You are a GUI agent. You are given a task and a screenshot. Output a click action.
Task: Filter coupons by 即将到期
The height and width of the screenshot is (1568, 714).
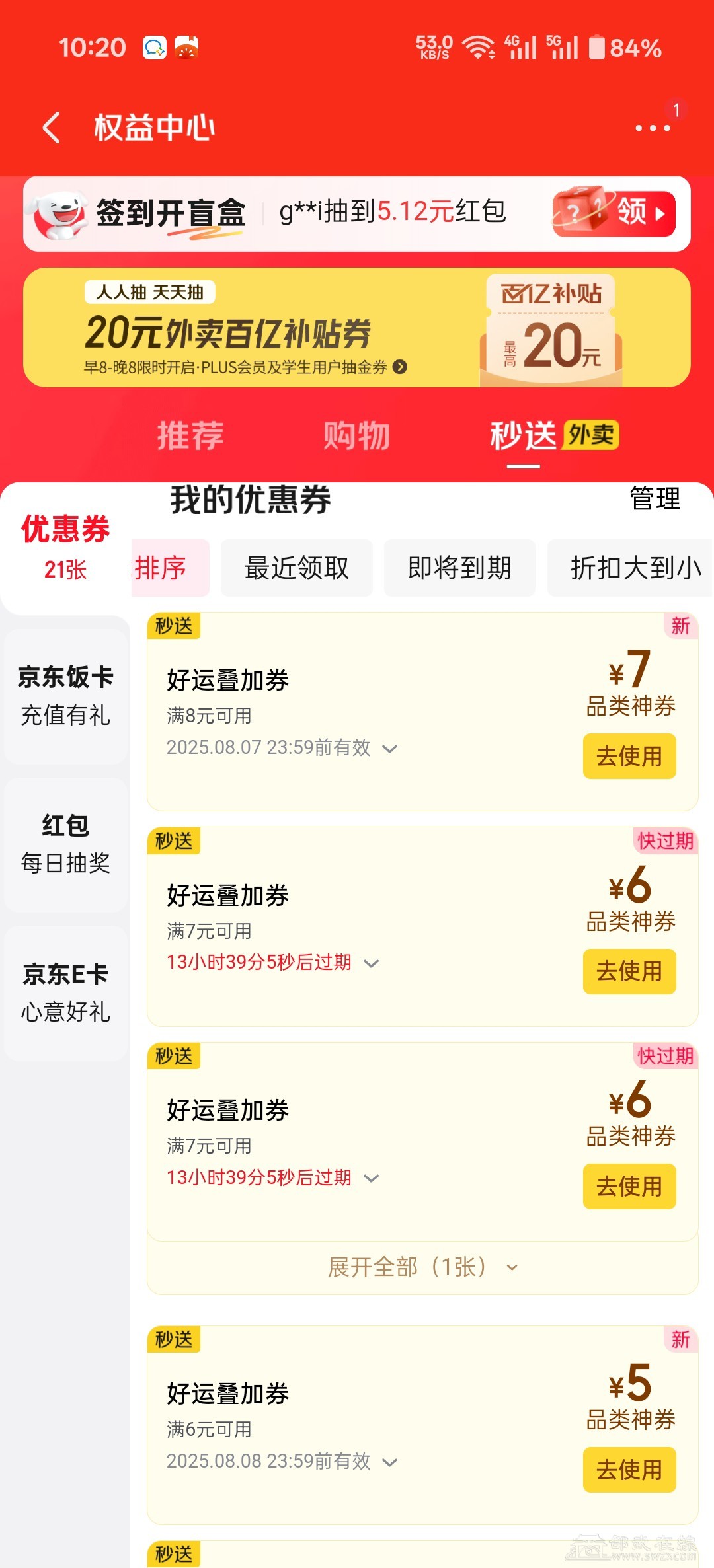459,568
